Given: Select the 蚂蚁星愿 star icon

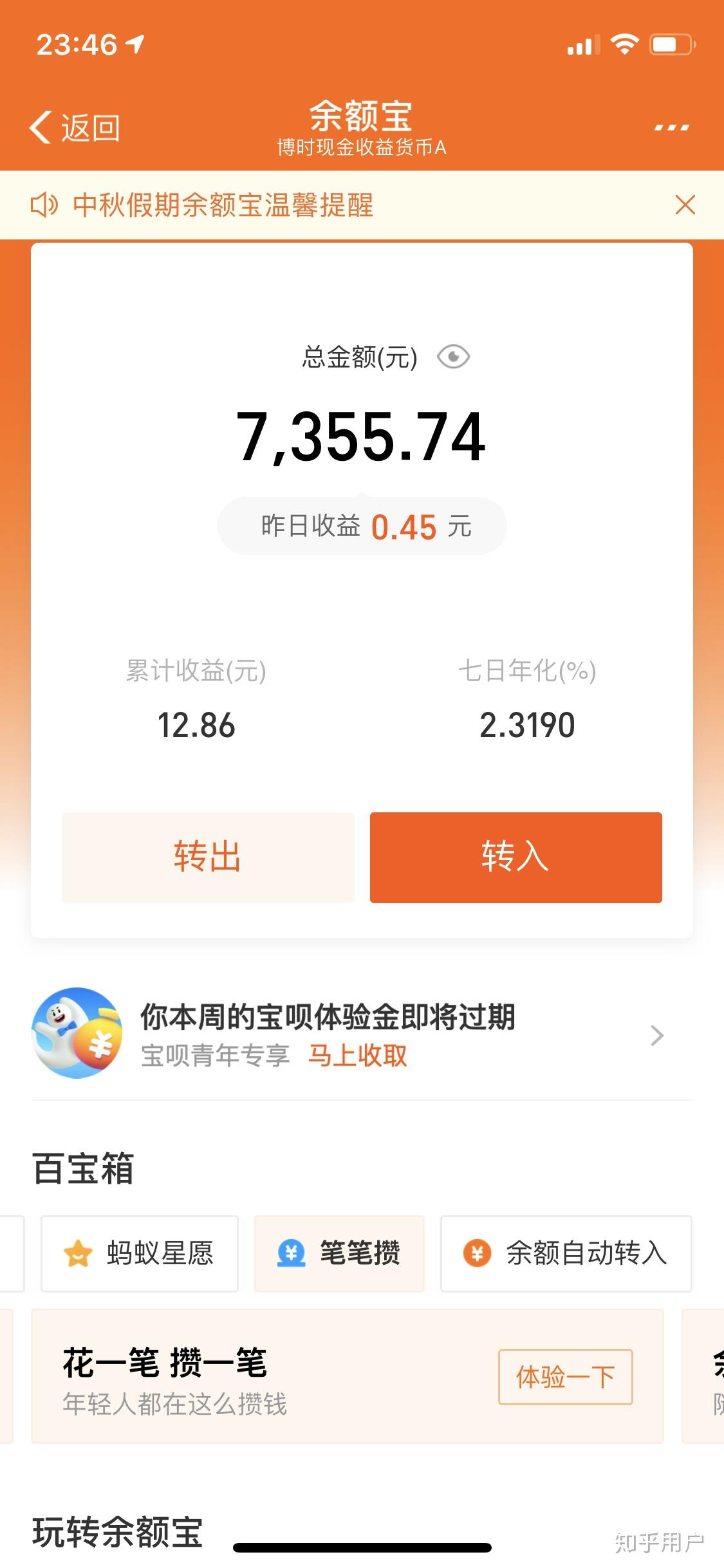Looking at the screenshot, I should pos(77,1254).
